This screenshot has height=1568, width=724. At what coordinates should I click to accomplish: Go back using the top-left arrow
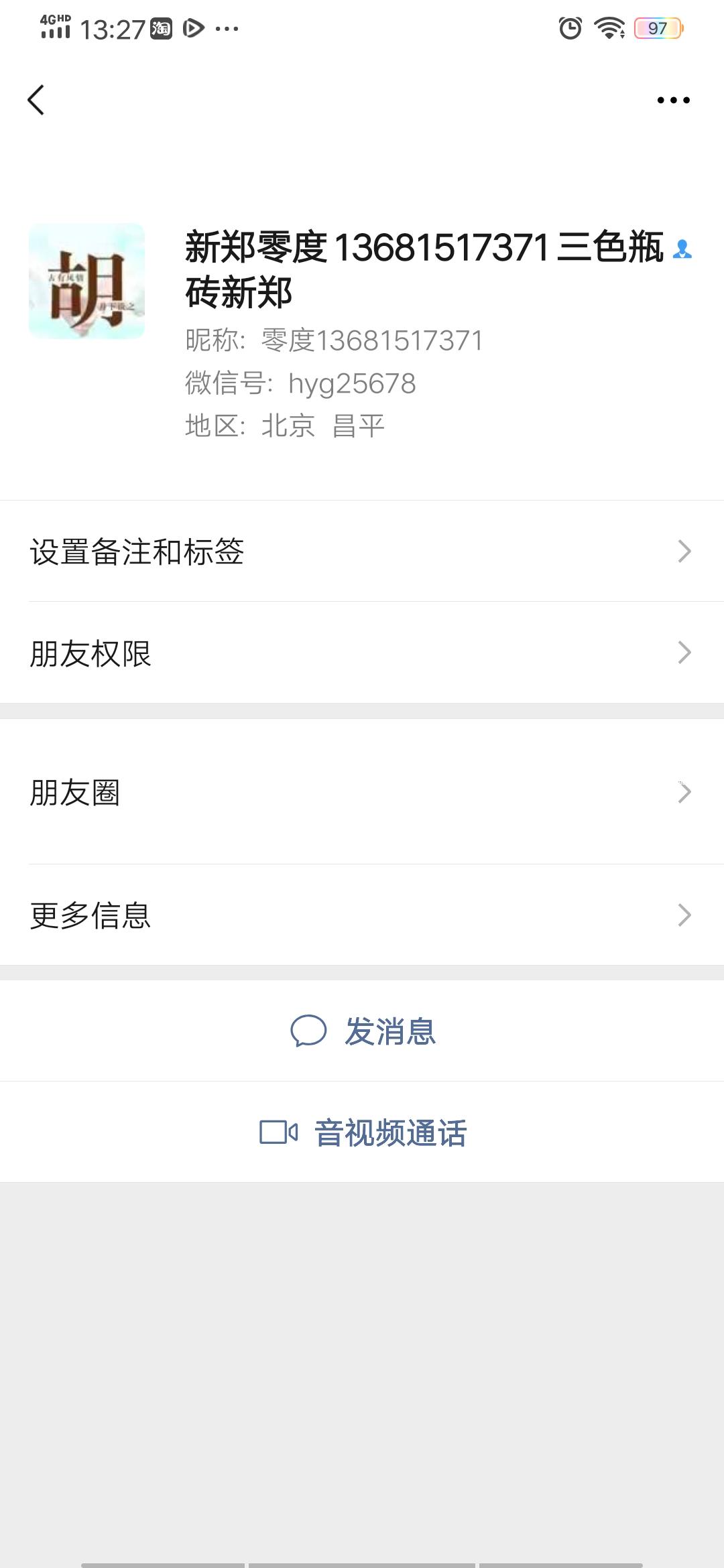(36, 101)
